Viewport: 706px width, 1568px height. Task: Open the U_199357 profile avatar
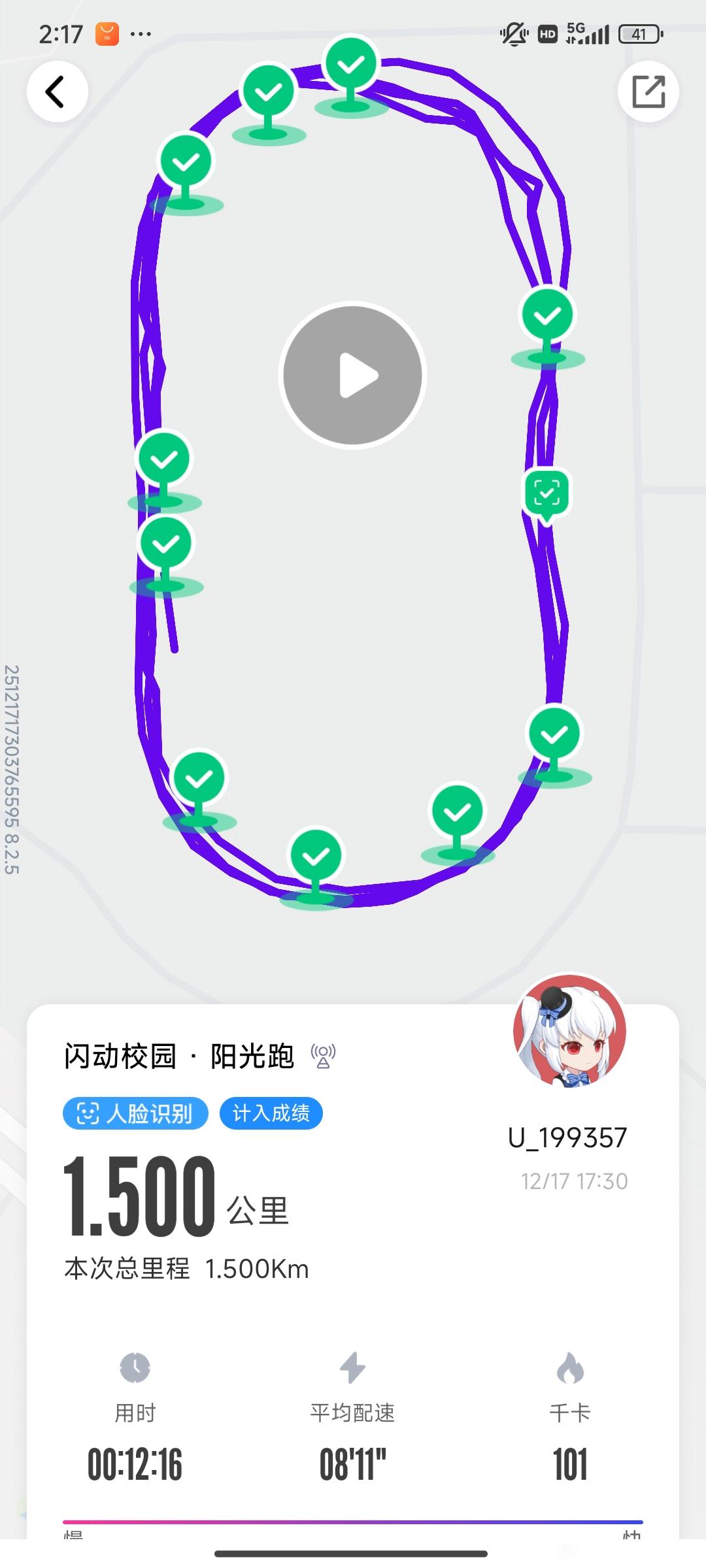pyautogui.click(x=570, y=1032)
